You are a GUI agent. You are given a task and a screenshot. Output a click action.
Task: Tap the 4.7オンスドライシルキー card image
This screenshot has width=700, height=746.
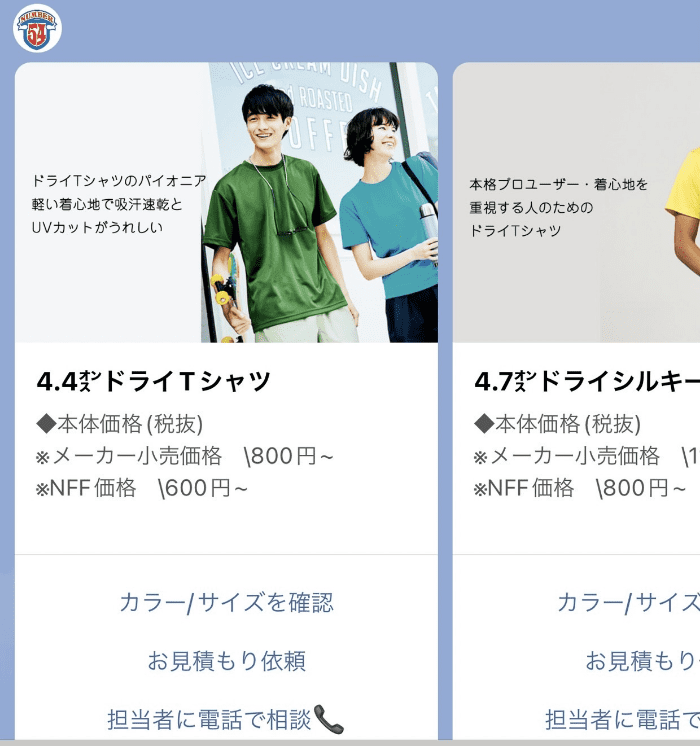tap(576, 203)
